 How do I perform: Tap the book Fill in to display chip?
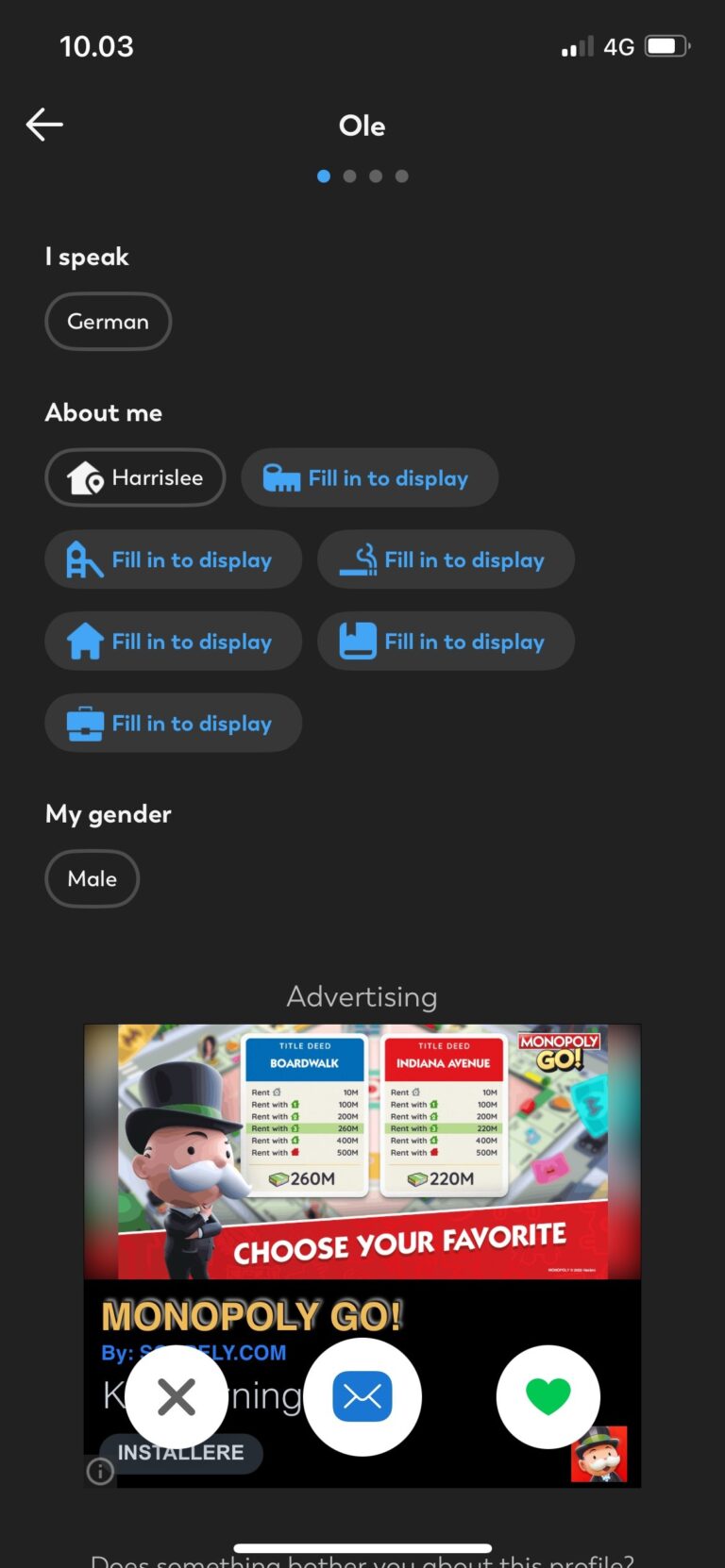[446, 642]
